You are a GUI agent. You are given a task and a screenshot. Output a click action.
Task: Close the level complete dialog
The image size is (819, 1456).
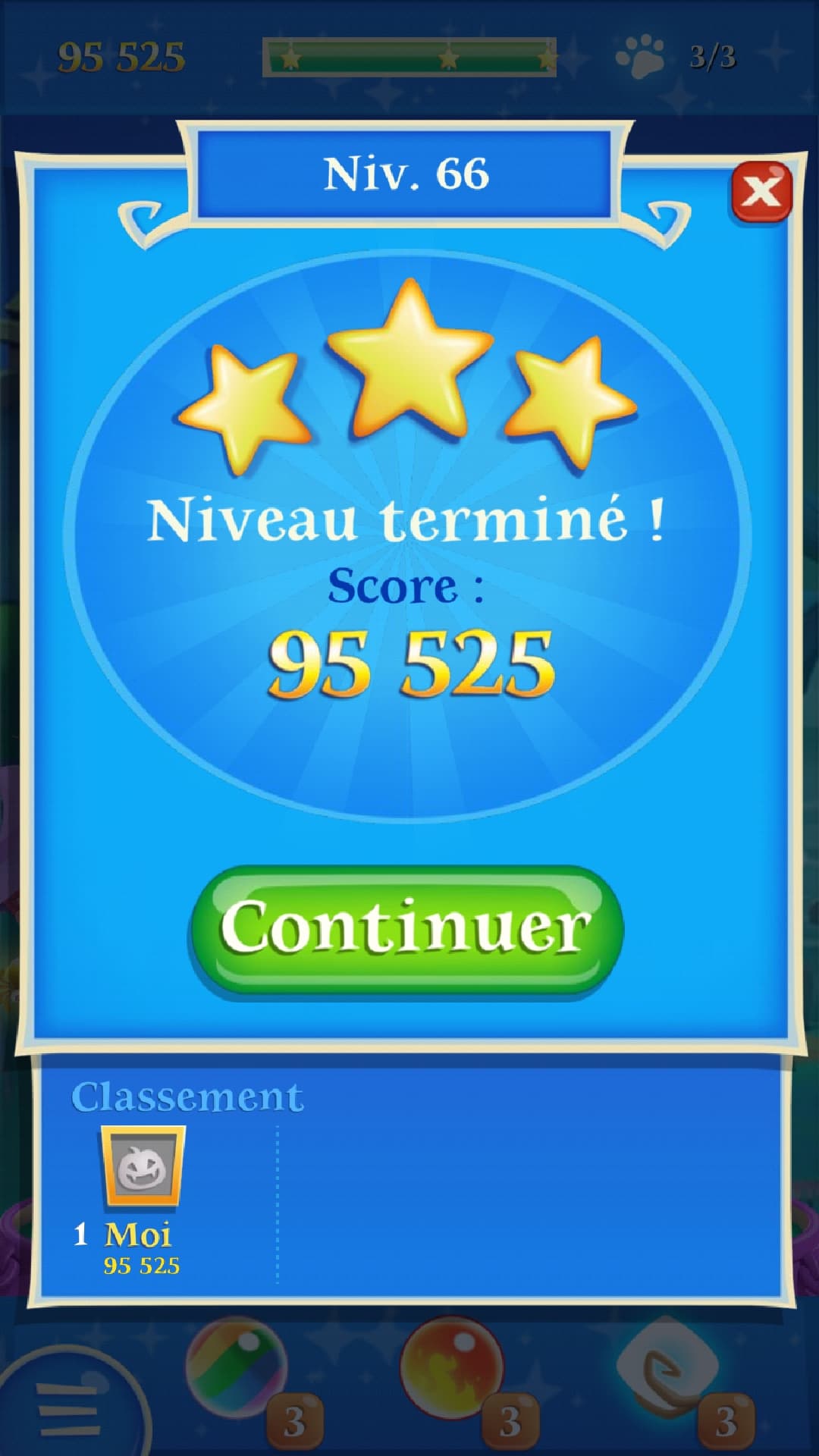(x=761, y=191)
